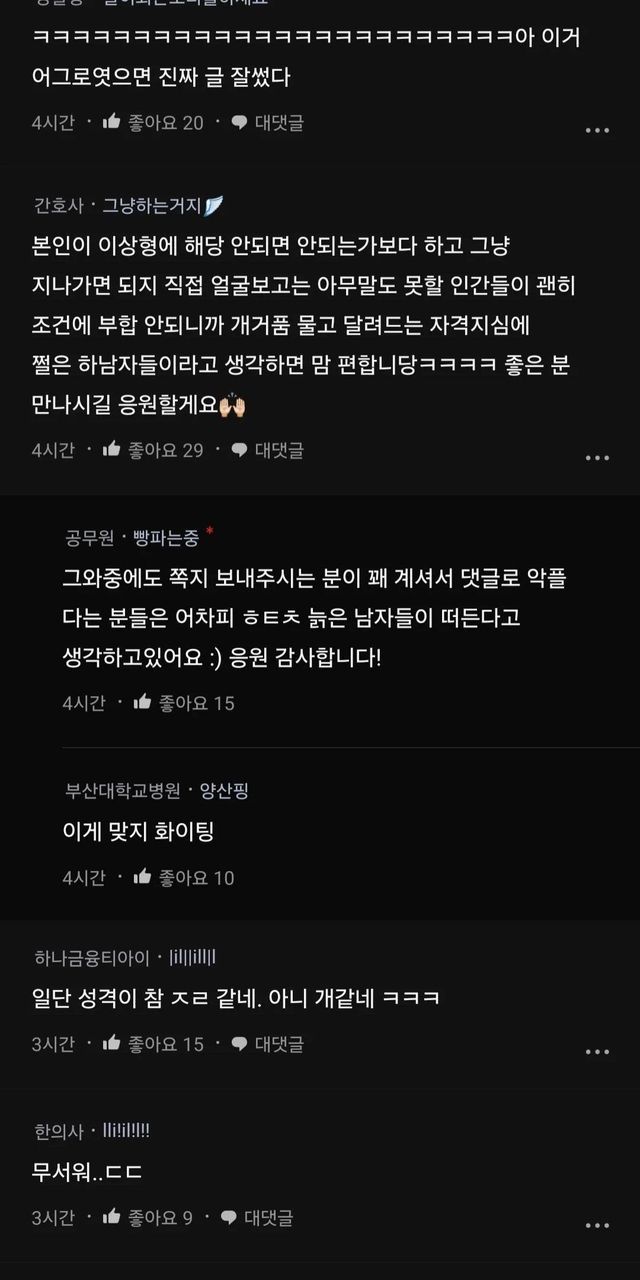Open options menu for 한의사's comment
Screen dimensions: 640x1280
pos(597,1226)
